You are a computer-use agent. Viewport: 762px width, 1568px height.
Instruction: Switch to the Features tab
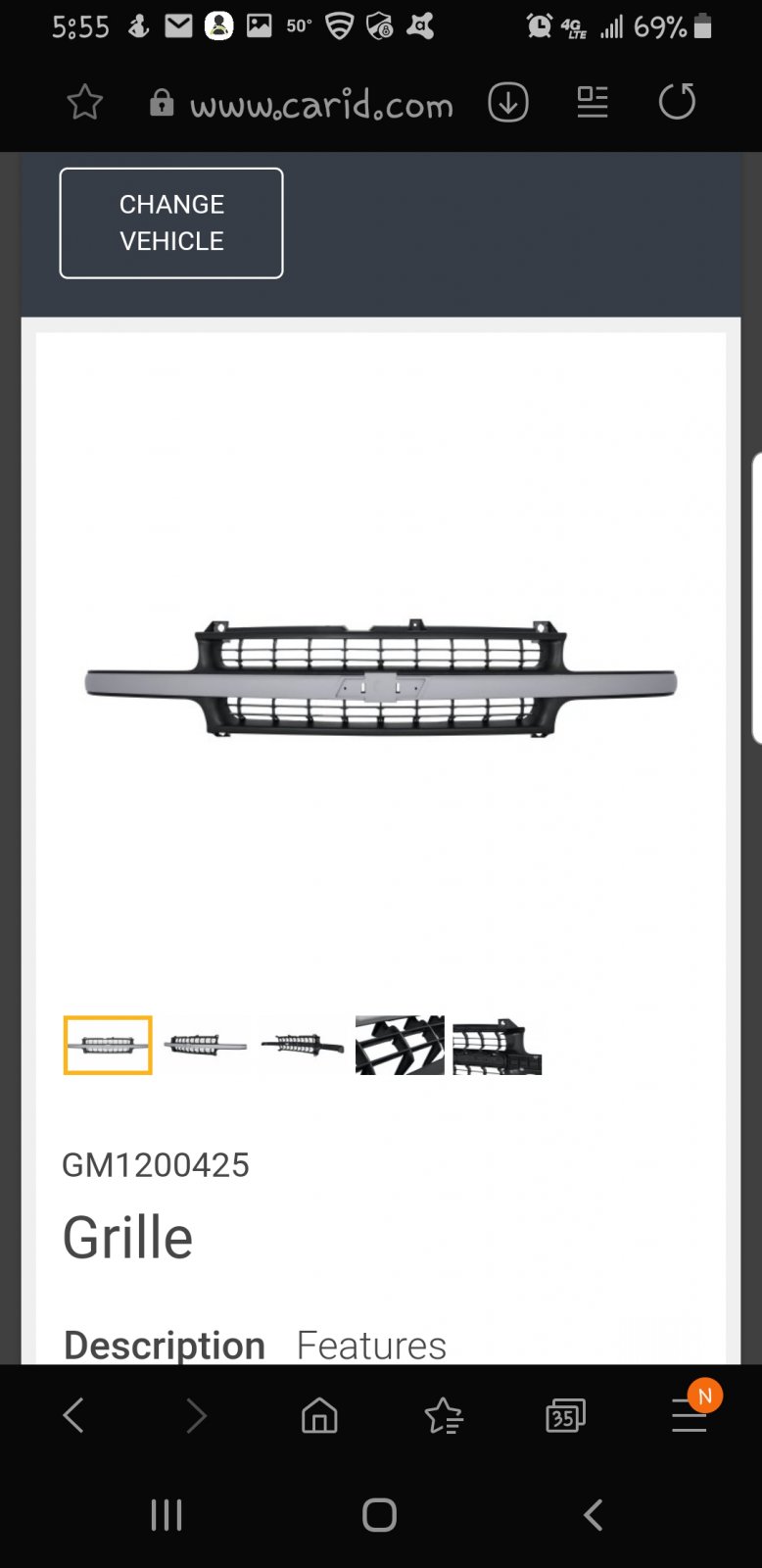coord(371,1346)
